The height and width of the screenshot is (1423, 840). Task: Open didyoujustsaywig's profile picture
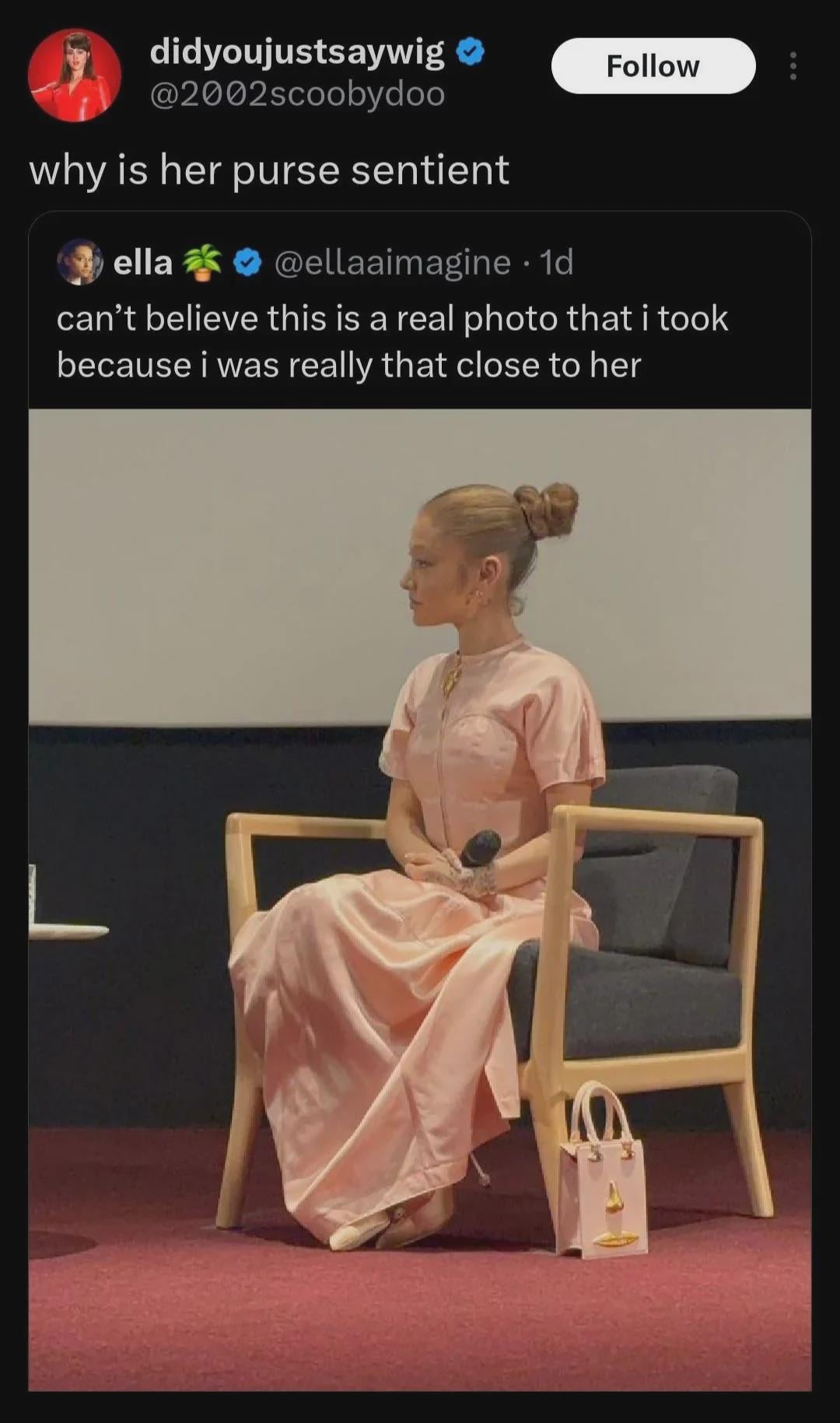[75, 75]
